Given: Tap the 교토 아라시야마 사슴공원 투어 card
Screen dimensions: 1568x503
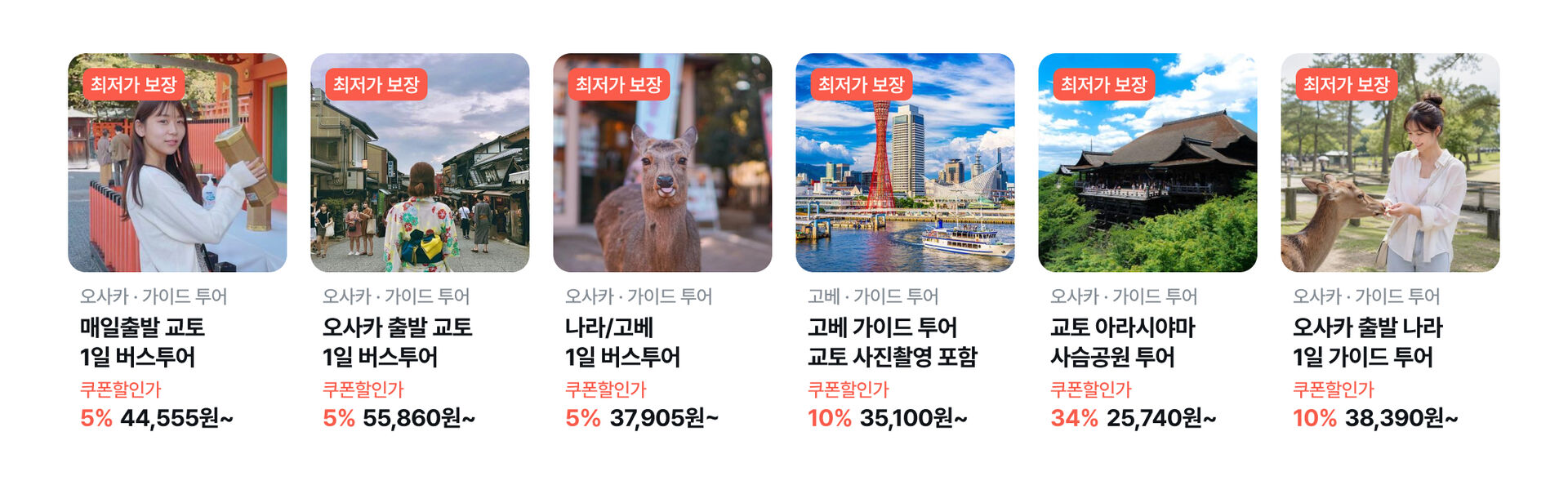Looking at the screenshot, I should 1147,163.
